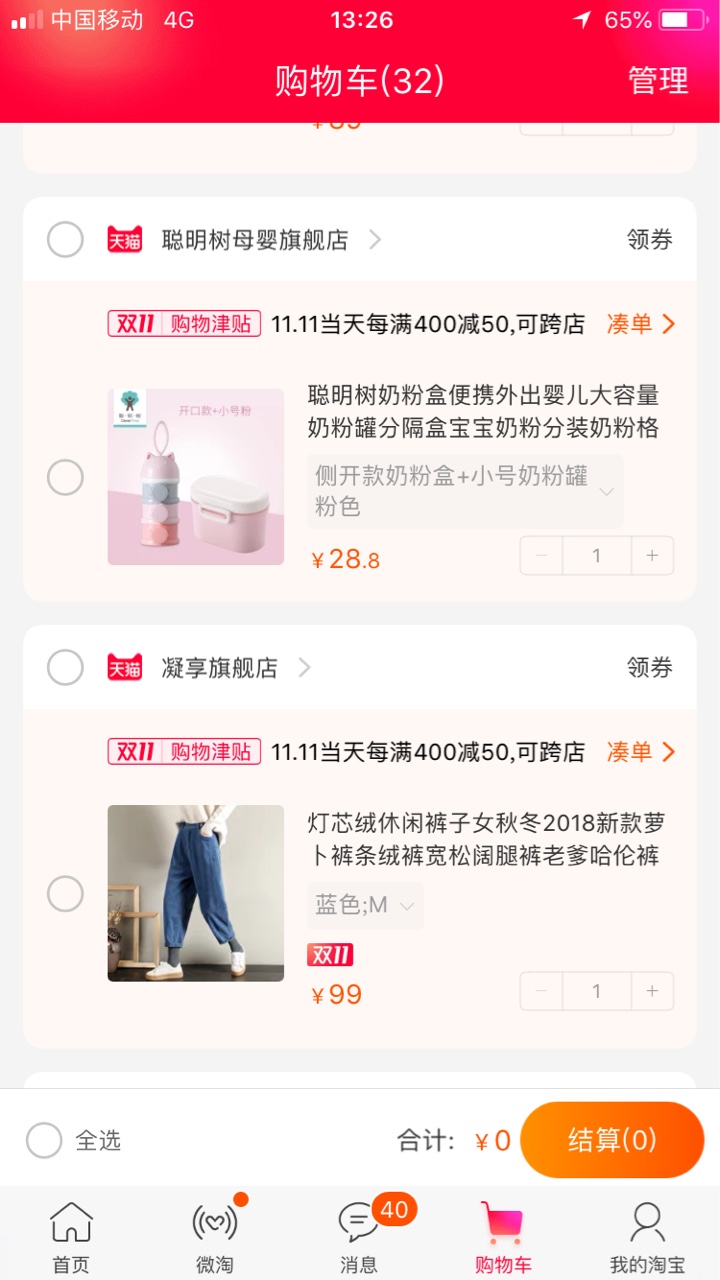Tap 凑单 in the 凝享旗舰店 promotion banner

(x=641, y=752)
